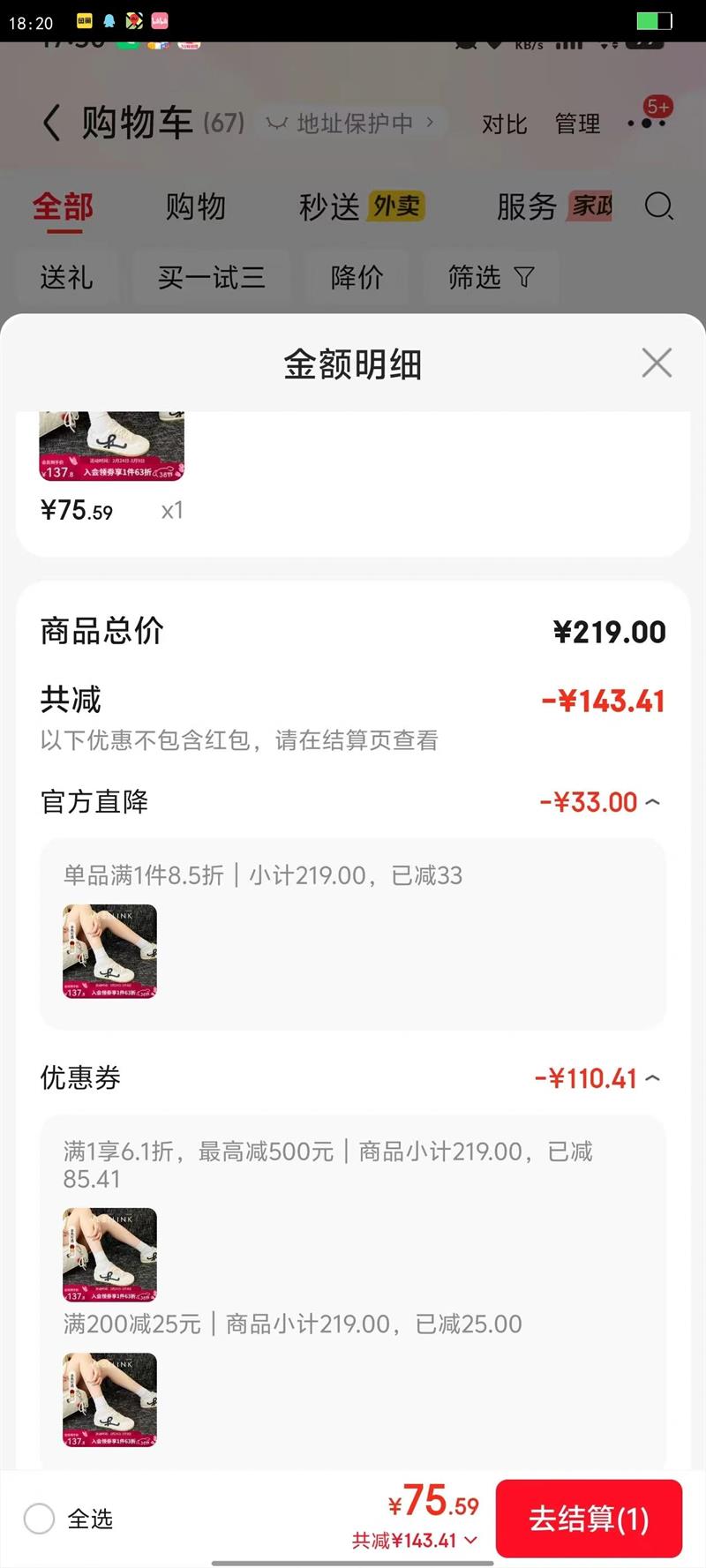Open the 对比 compare option
706x1568 pixels.
click(504, 124)
